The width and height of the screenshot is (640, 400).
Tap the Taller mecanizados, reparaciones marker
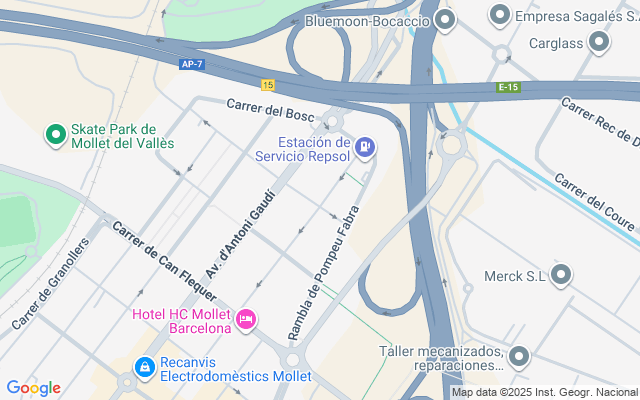tap(518, 356)
